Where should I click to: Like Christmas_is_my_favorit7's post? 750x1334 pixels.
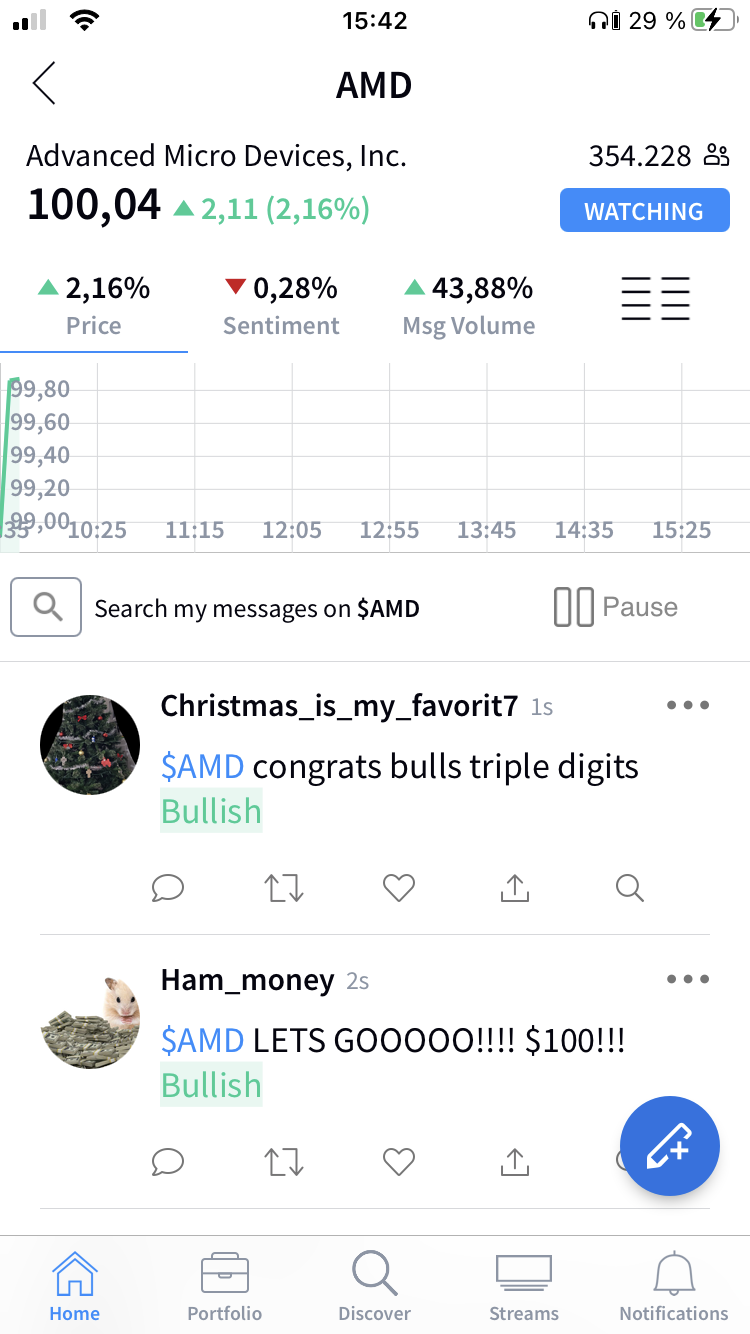coord(399,887)
